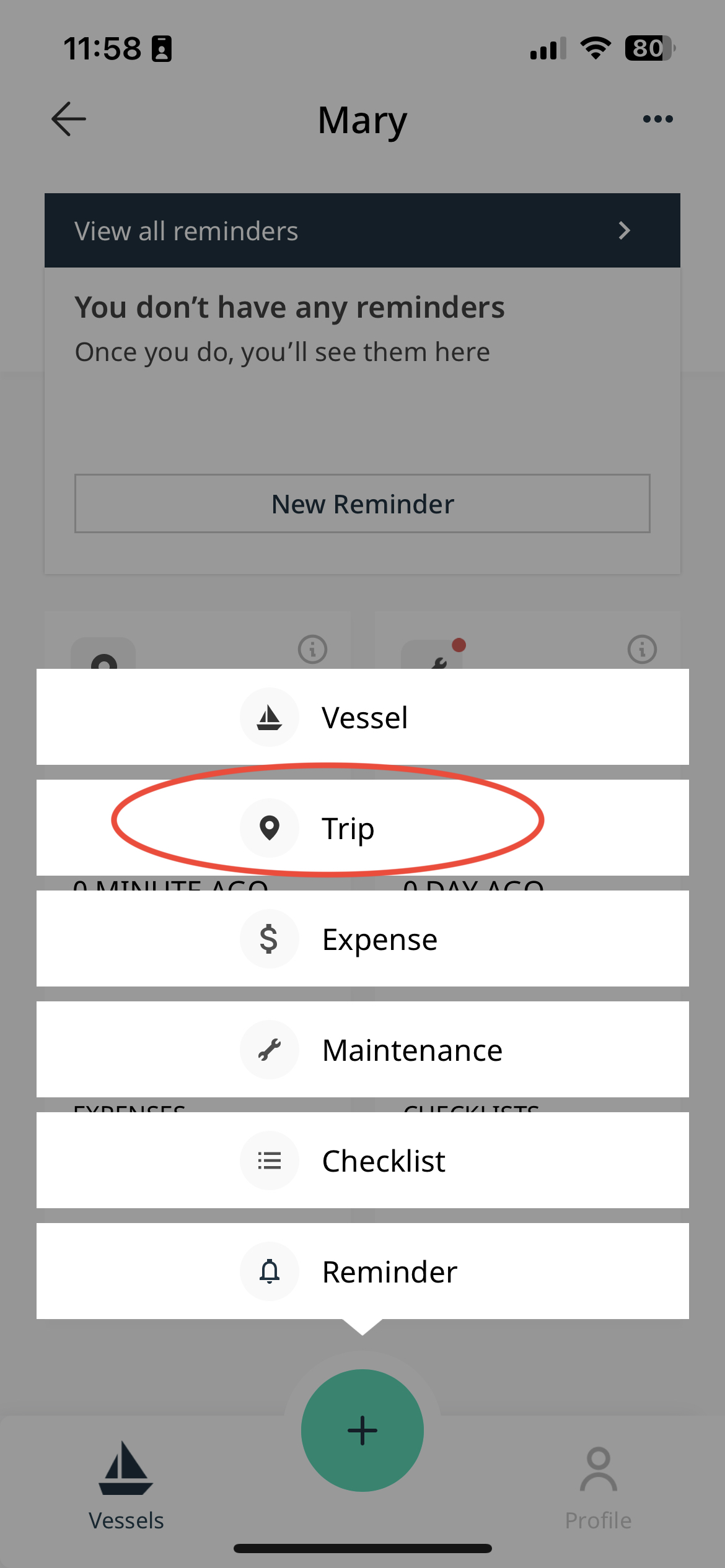Select the Maintenance option
The height and width of the screenshot is (1568, 725).
[362, 1049]
